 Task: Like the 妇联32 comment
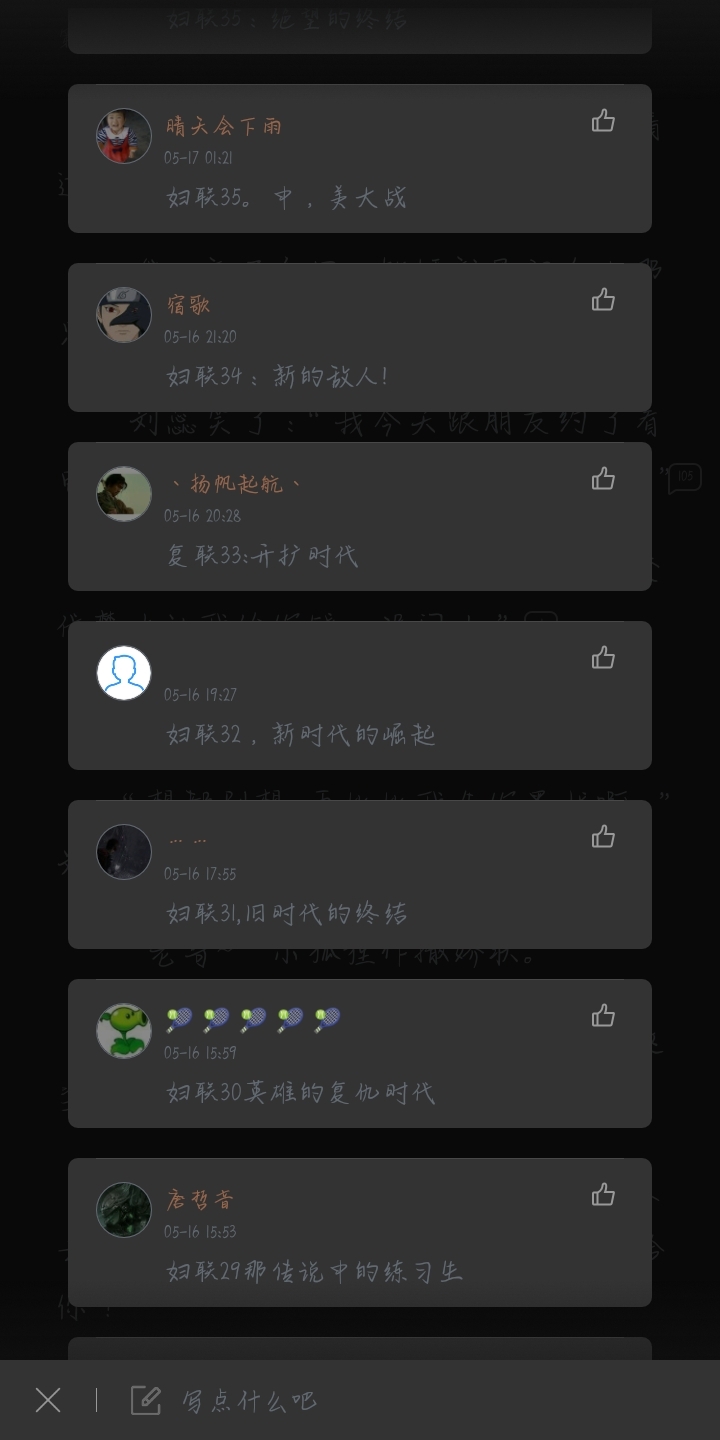click(603, 658)
